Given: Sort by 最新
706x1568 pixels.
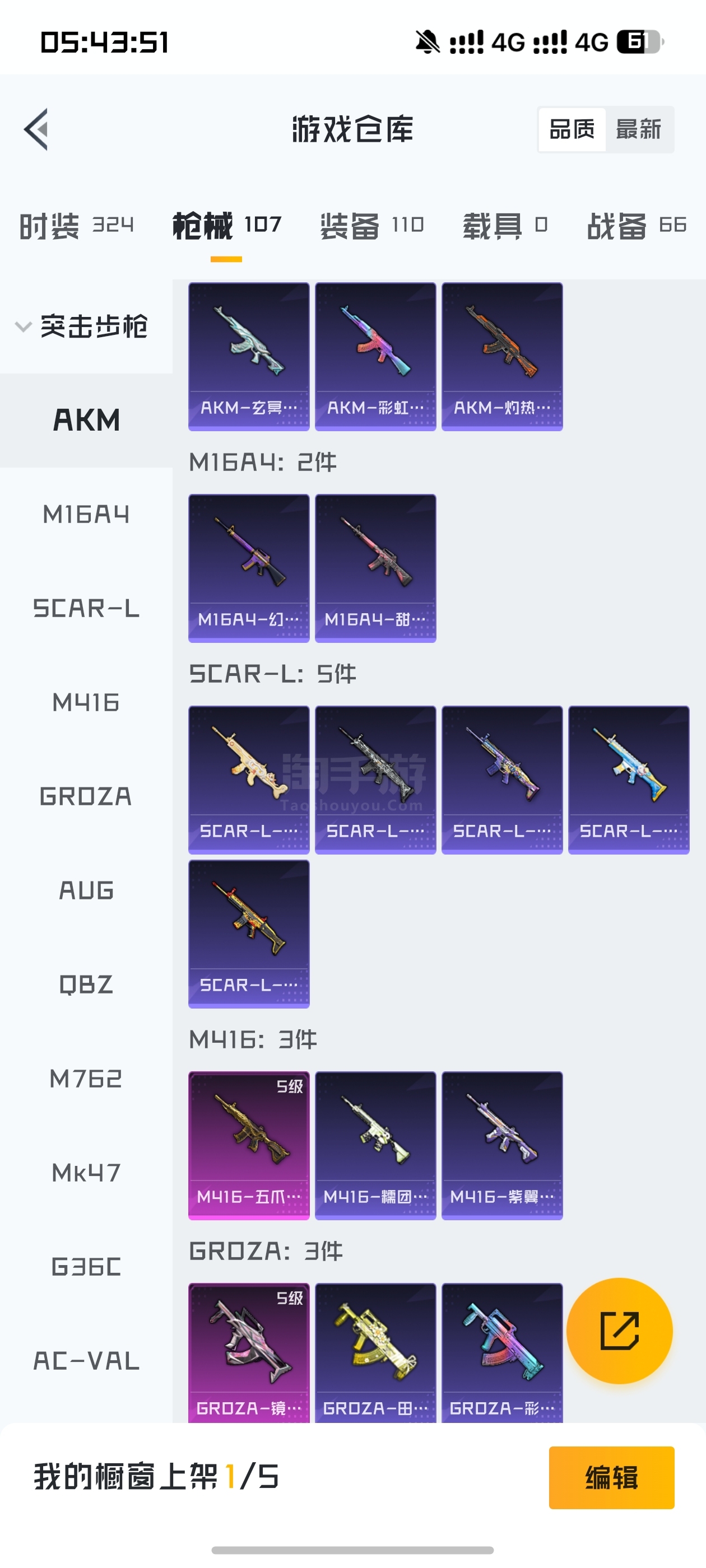Looking at the screenshot, I should coord(638,130).
